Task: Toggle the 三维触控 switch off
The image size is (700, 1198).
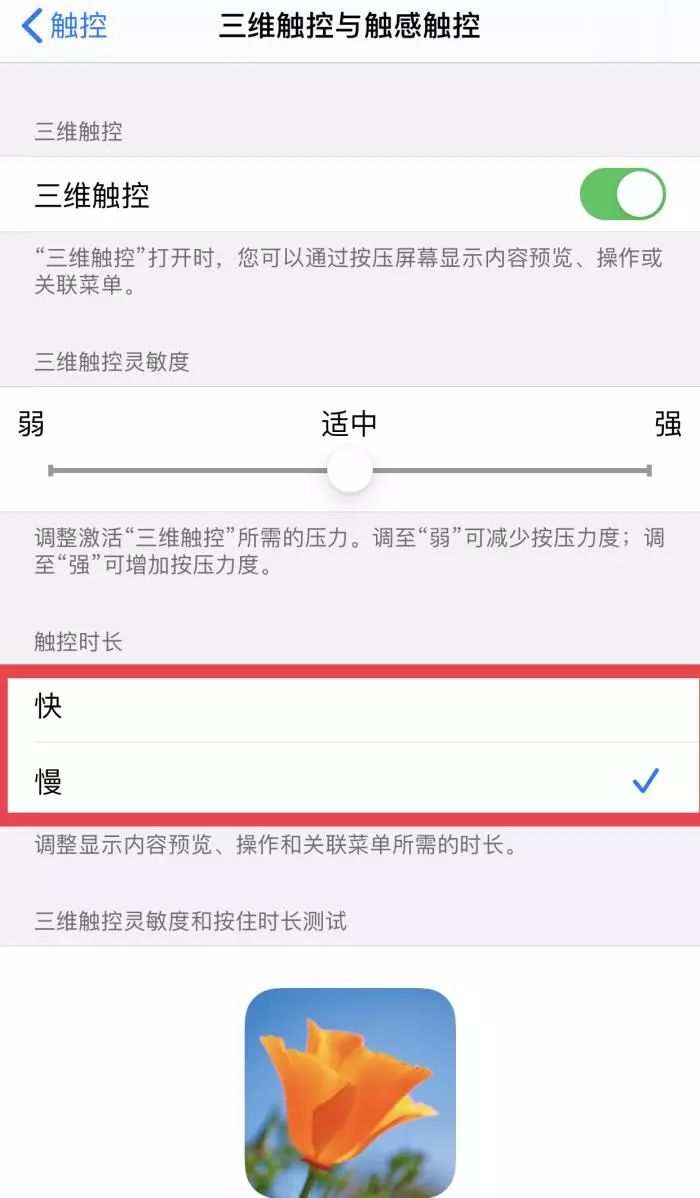Action: coord(622,194)
